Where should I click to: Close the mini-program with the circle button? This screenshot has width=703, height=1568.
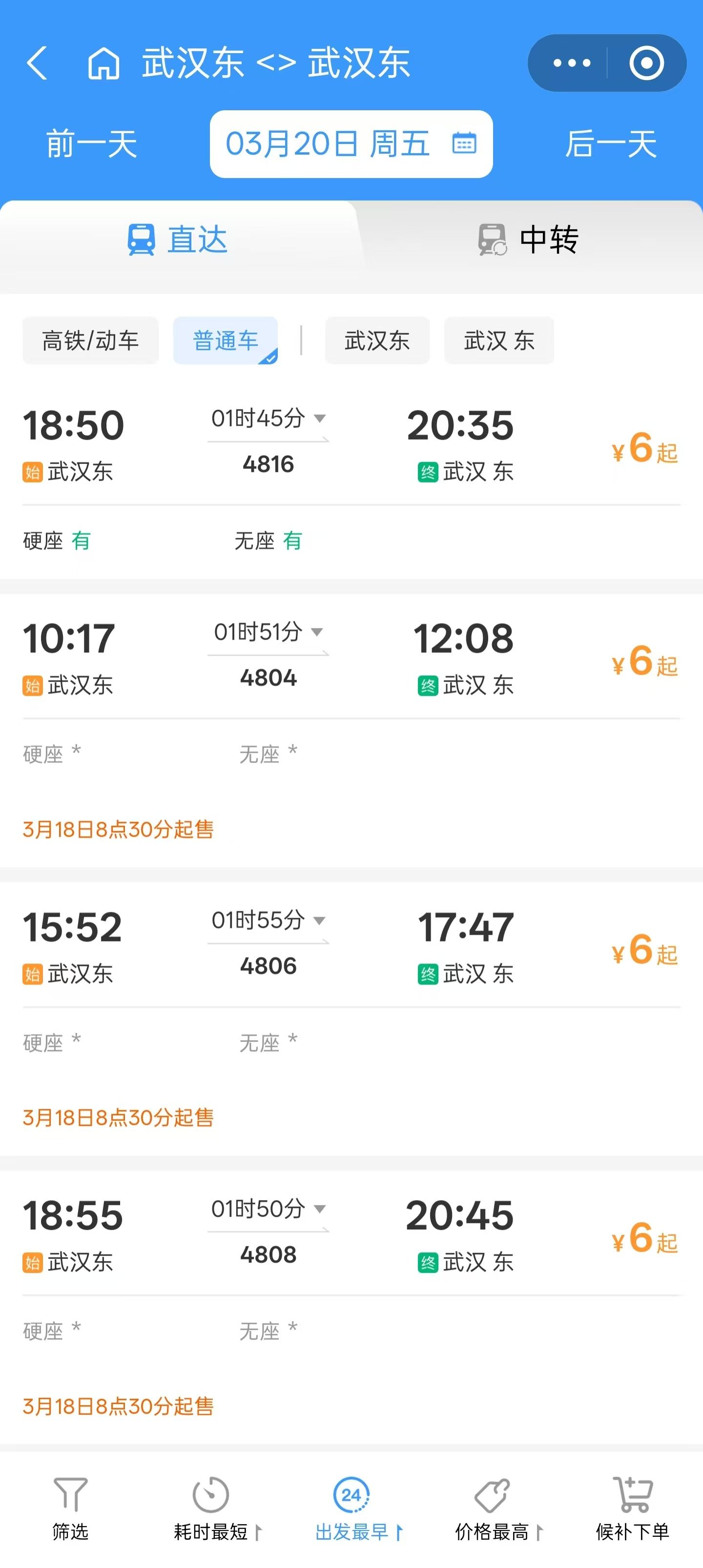pos(646,63)
